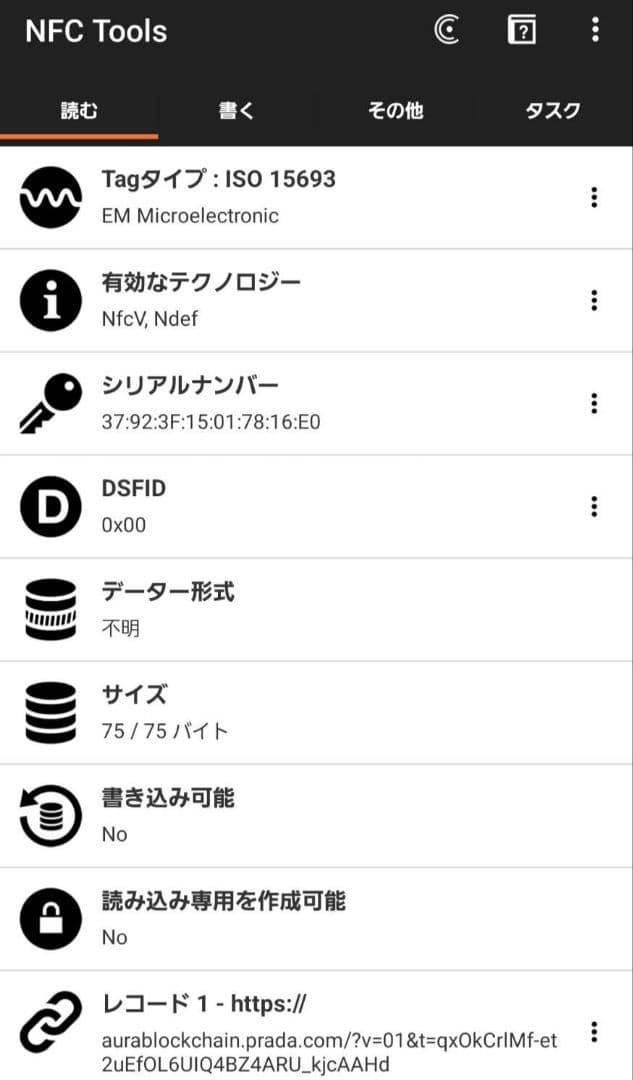
Task: Open the help icon with question mark
Action: tap(521, 30)
